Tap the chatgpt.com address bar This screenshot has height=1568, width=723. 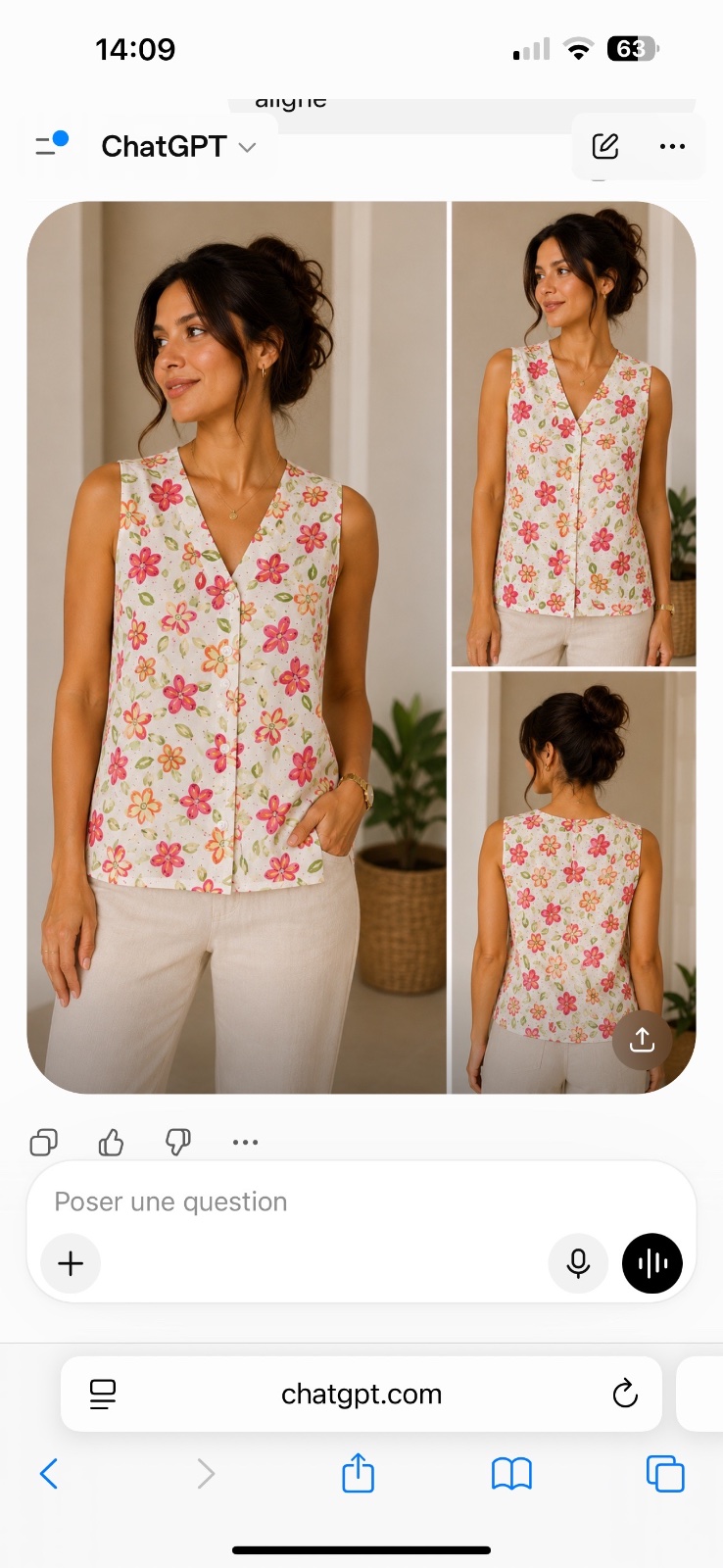tap(361, 1394)
